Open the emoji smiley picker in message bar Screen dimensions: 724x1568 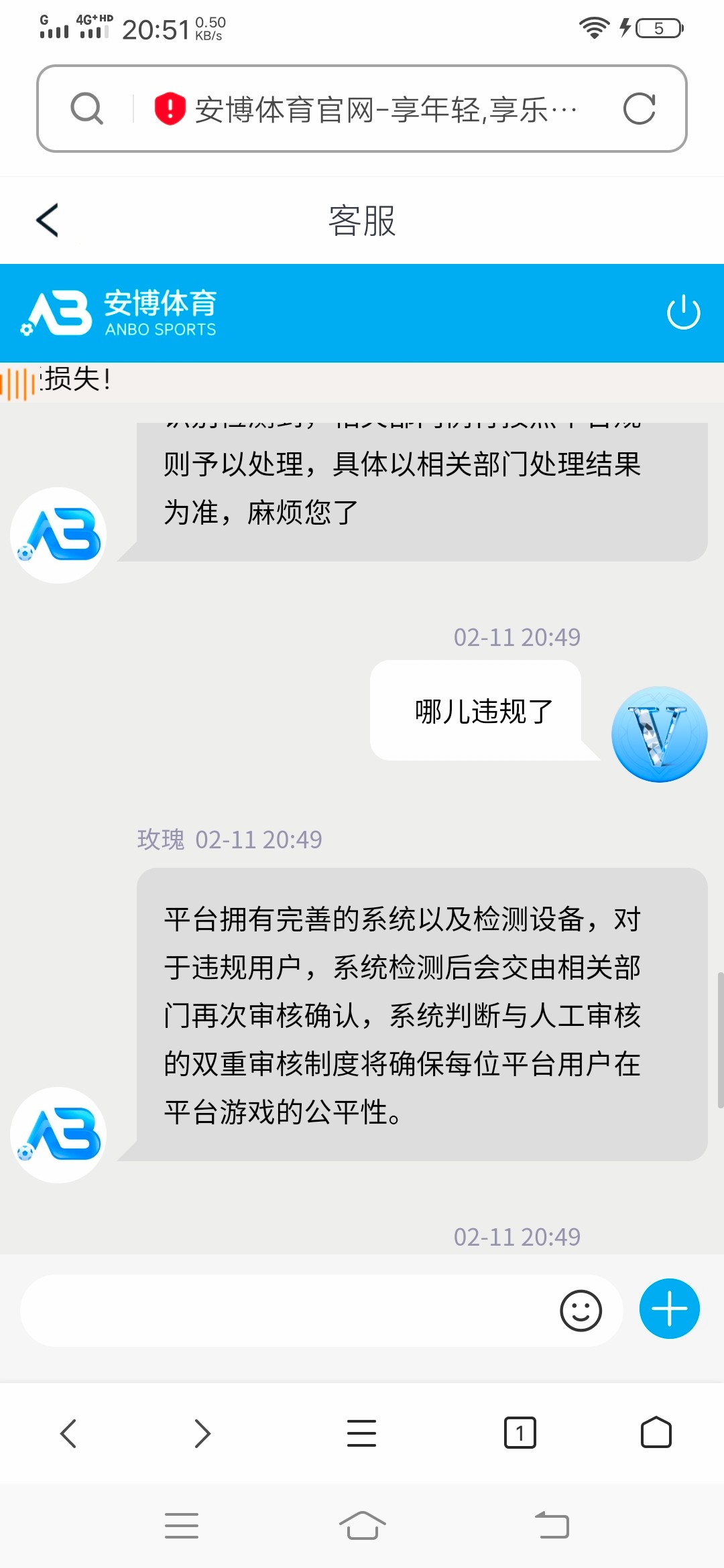pos(582,1310)
